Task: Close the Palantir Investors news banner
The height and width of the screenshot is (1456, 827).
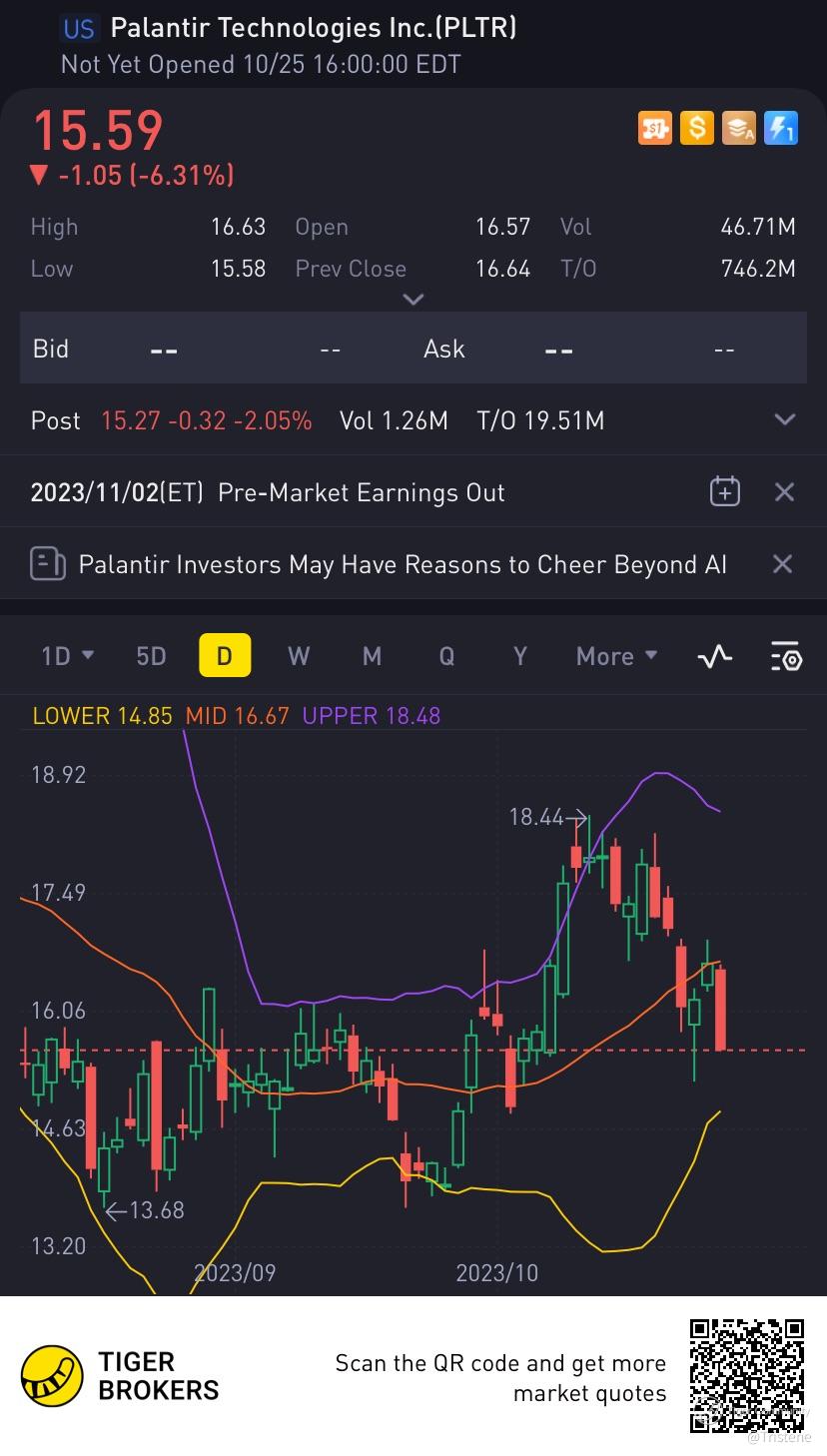Action: pyautogui.click(x=783, y=564)
